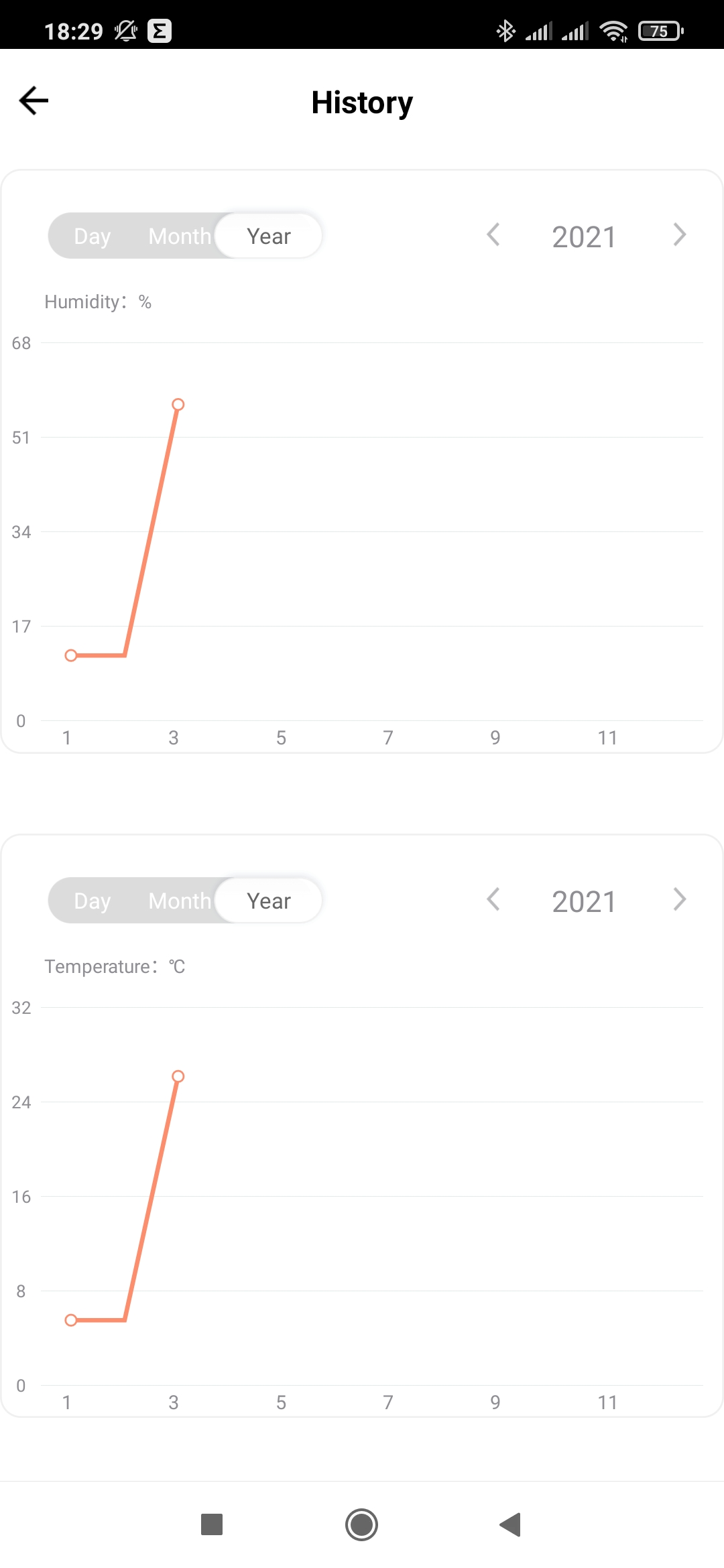The height and width of the screenshot is (1568, 724).
Task: Switch temperature chart to Day view
Action: click(x=93, y=901)
